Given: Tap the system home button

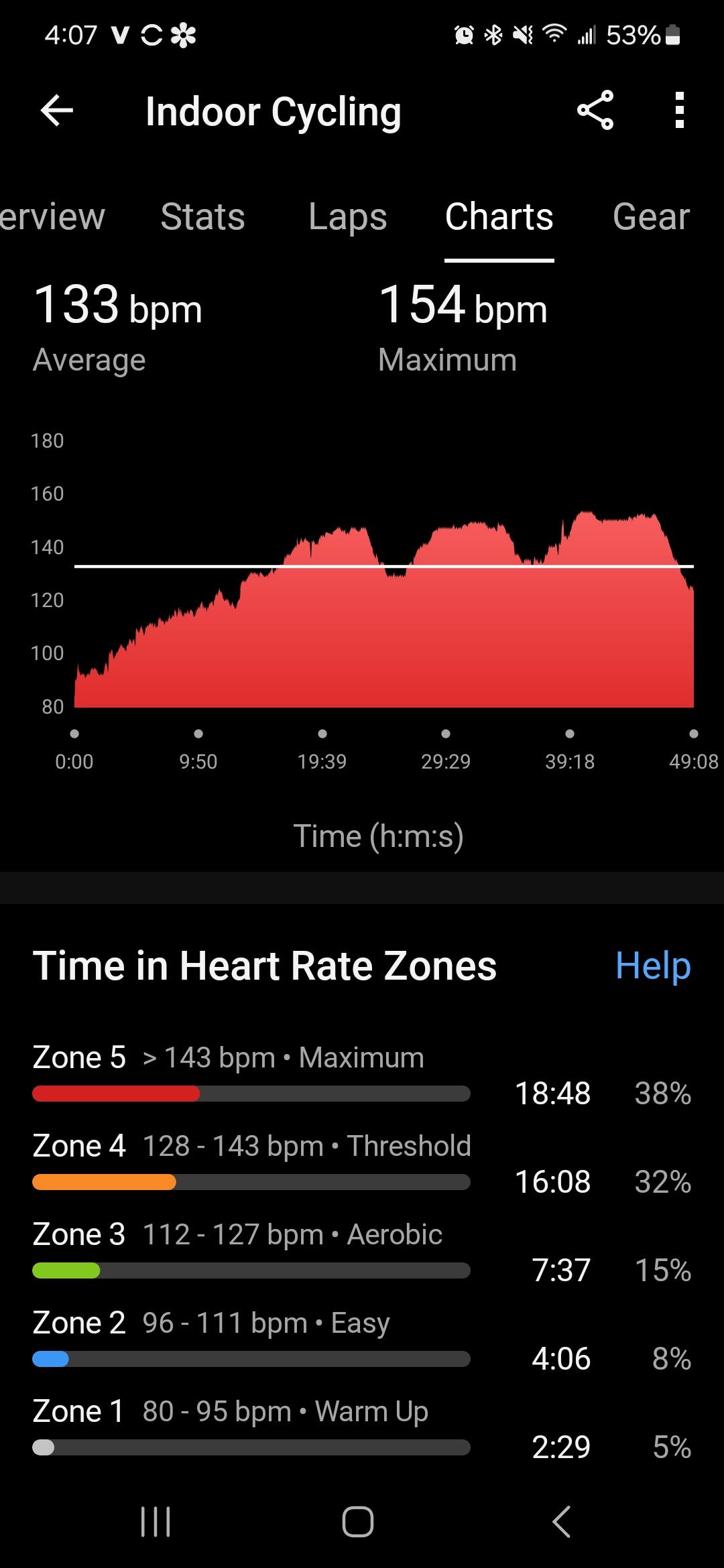Looking at the screenshot, I should coord(358,1521).
